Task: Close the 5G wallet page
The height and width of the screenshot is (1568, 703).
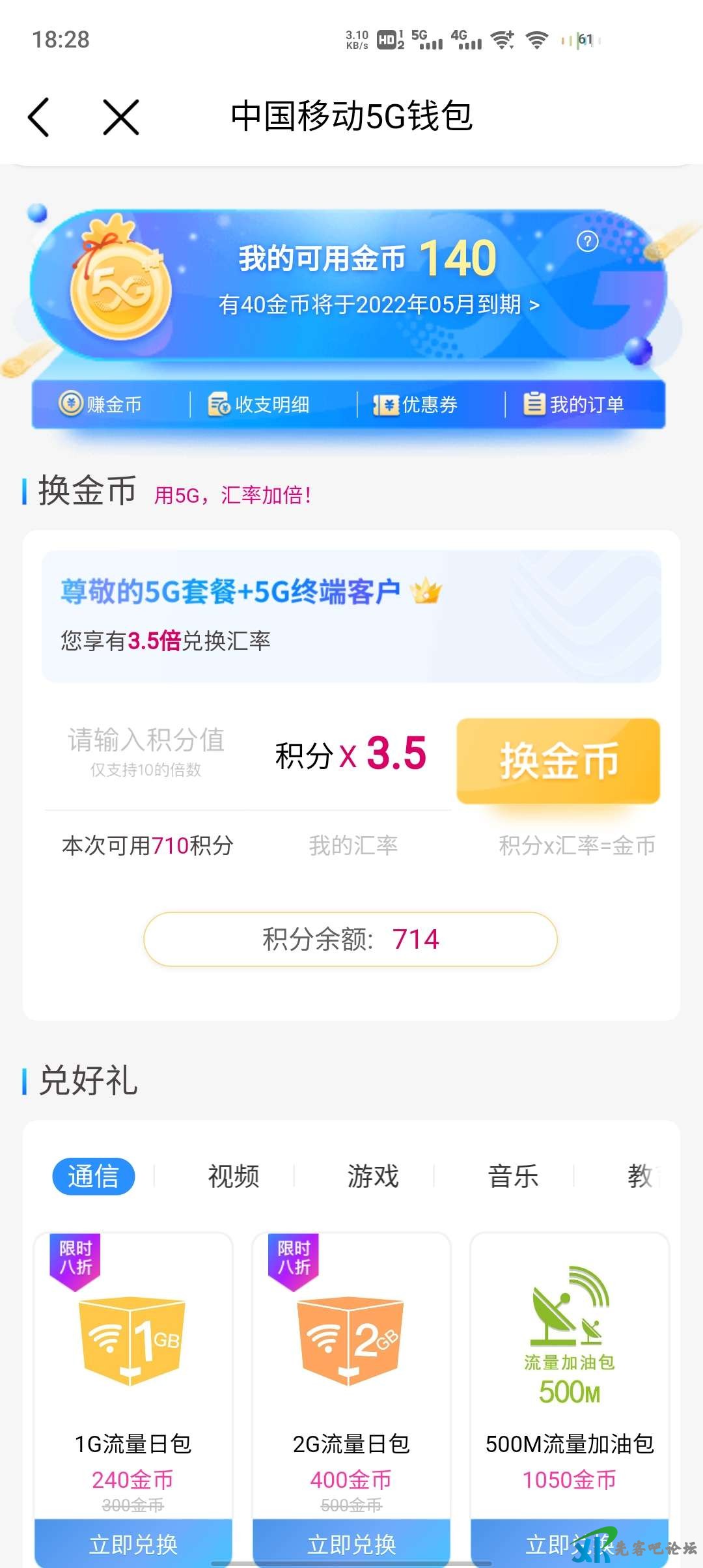Action: (x=121, y=117)
